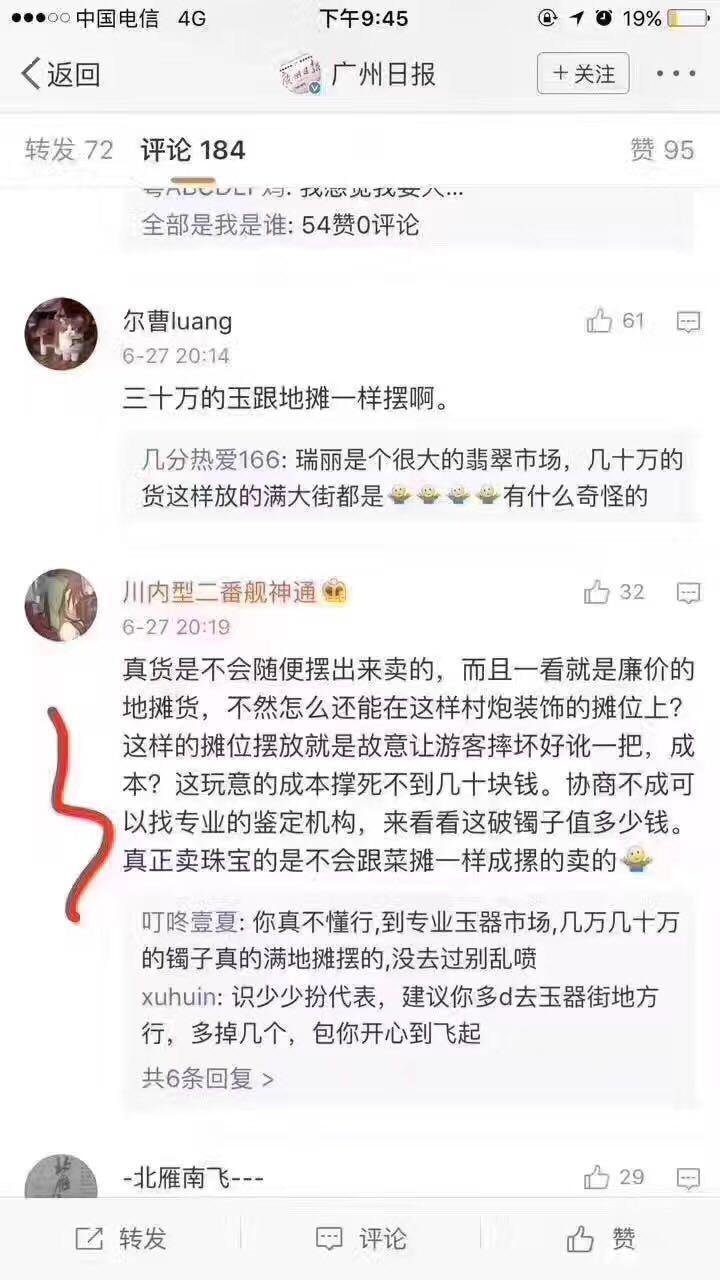This screenshot has width=720, height=1280.
Task: Like the comment by -北雁南飞---
Action: (614, 1177)
